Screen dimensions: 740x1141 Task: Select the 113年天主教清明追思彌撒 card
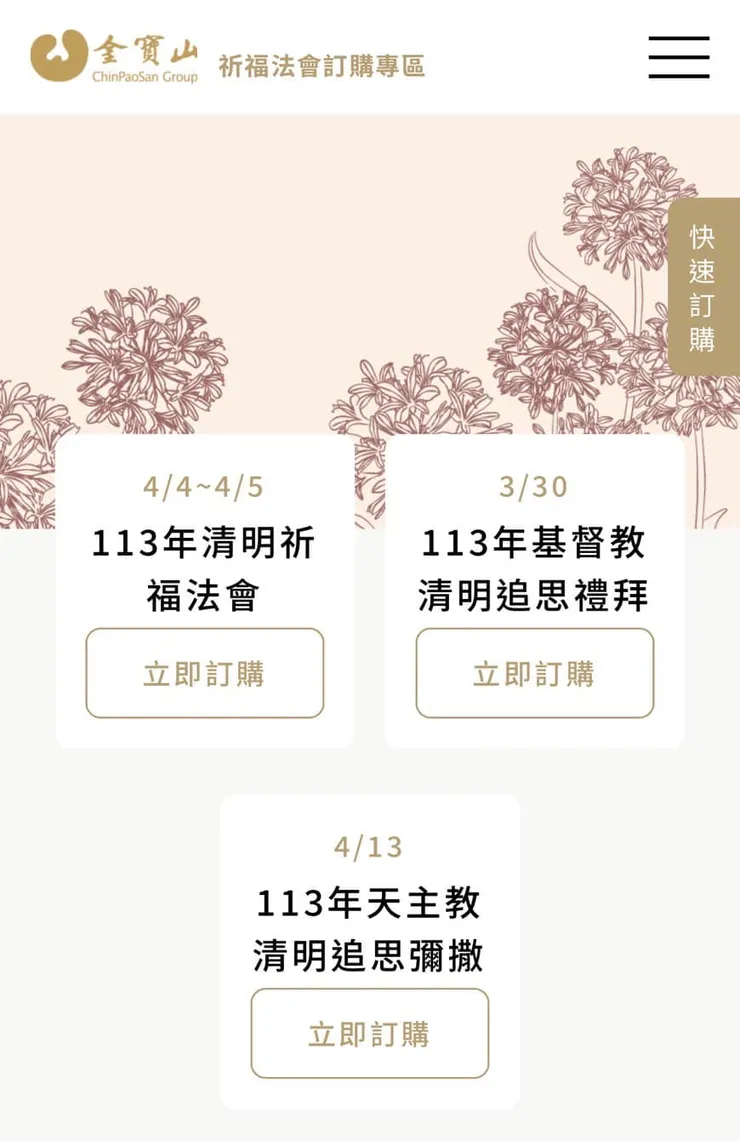(369, 950)
